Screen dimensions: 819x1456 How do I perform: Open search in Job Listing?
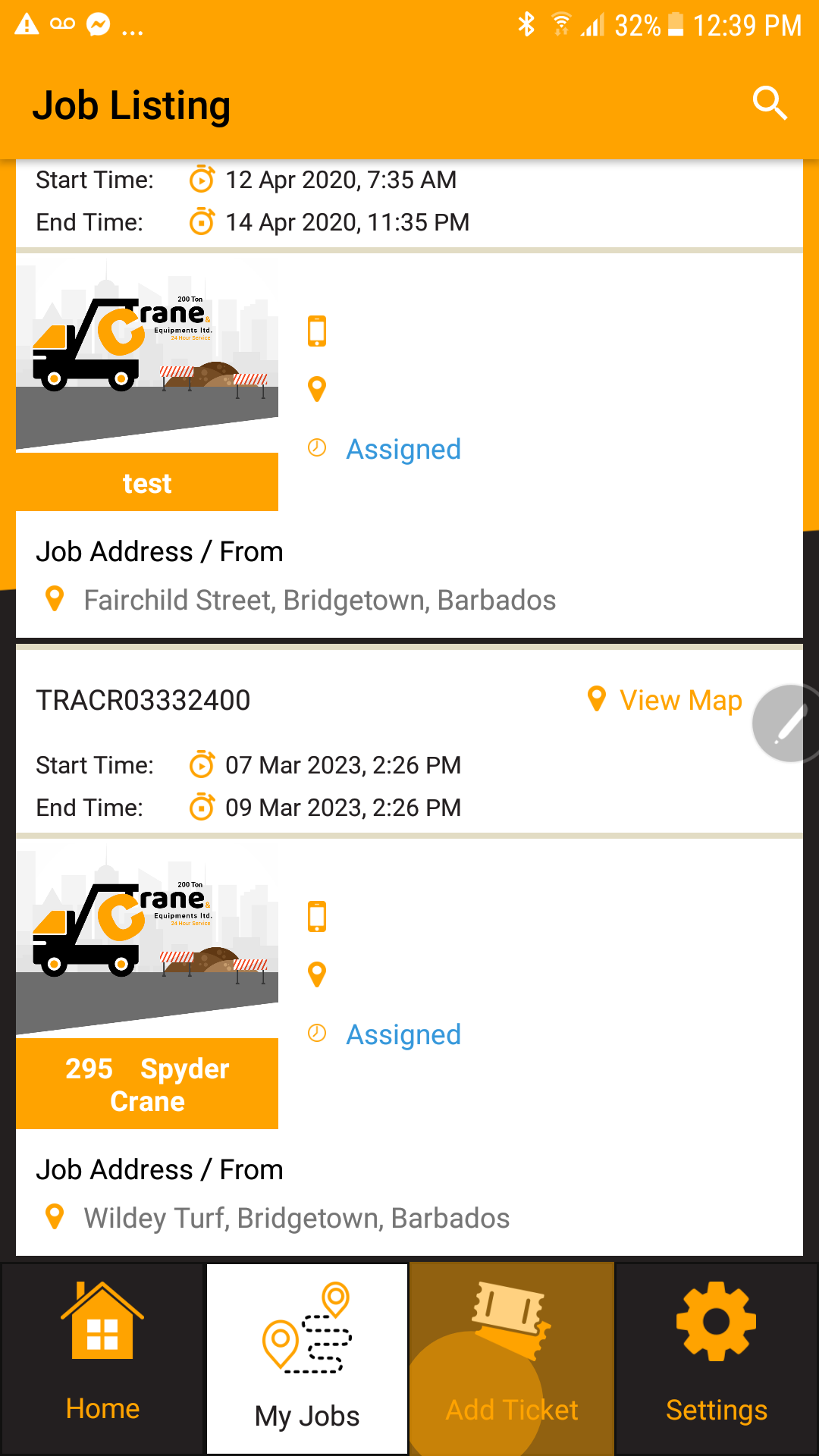(x=770, y=103)
